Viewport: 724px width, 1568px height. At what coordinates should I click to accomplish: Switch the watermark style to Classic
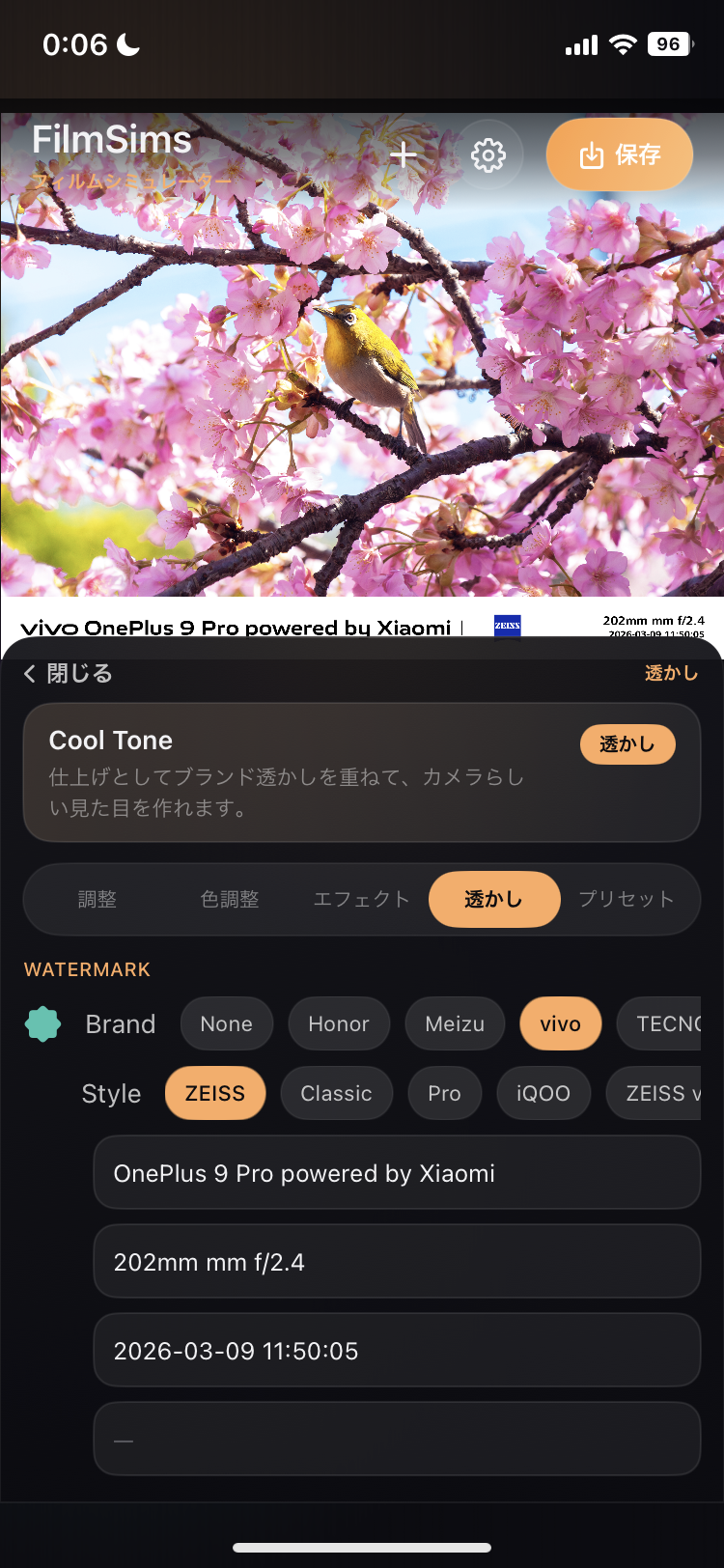[336, 1093]
